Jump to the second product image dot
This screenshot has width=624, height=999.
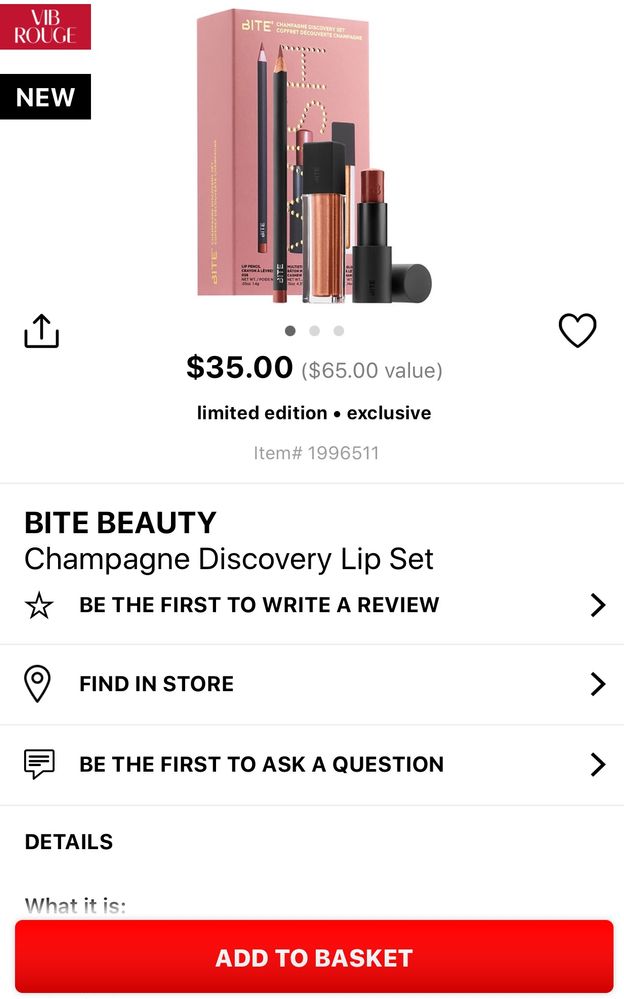314,331
